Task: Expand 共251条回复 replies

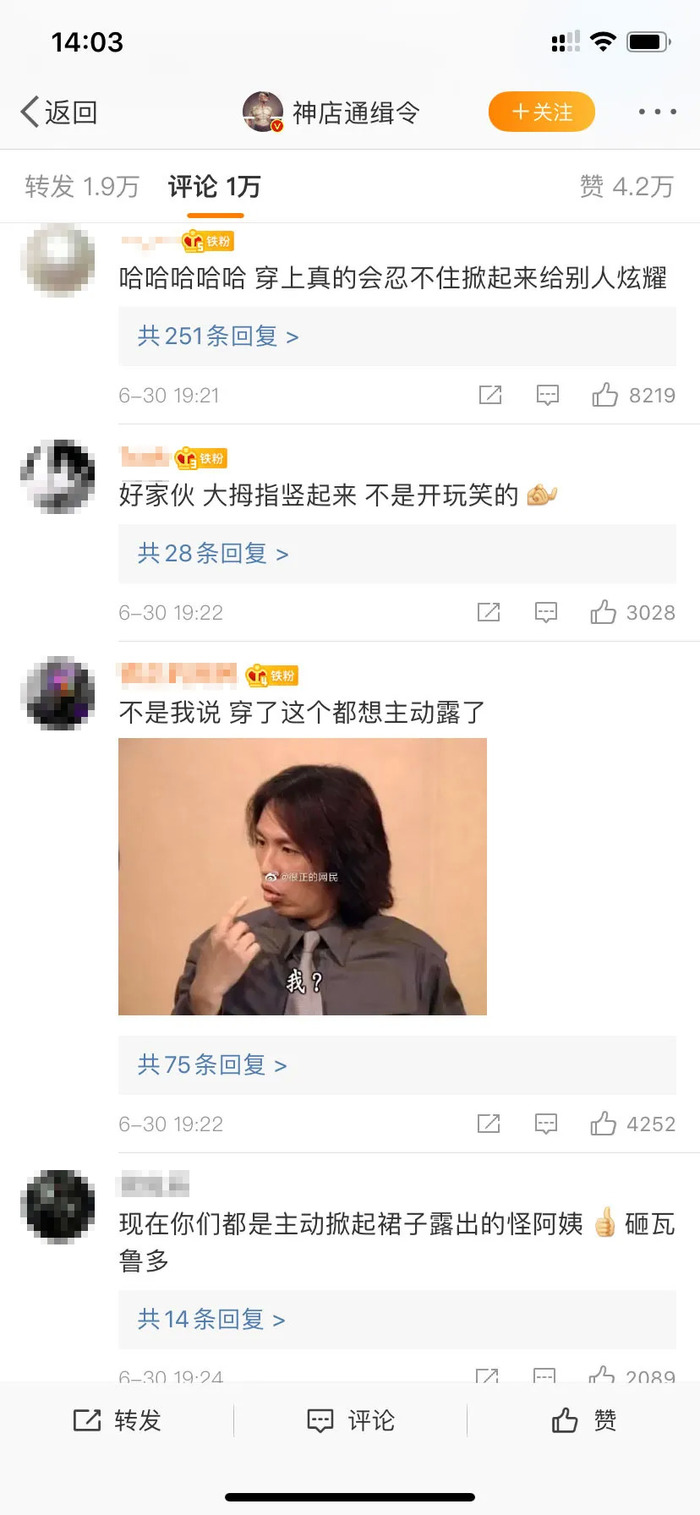Action: pos(218,337)
